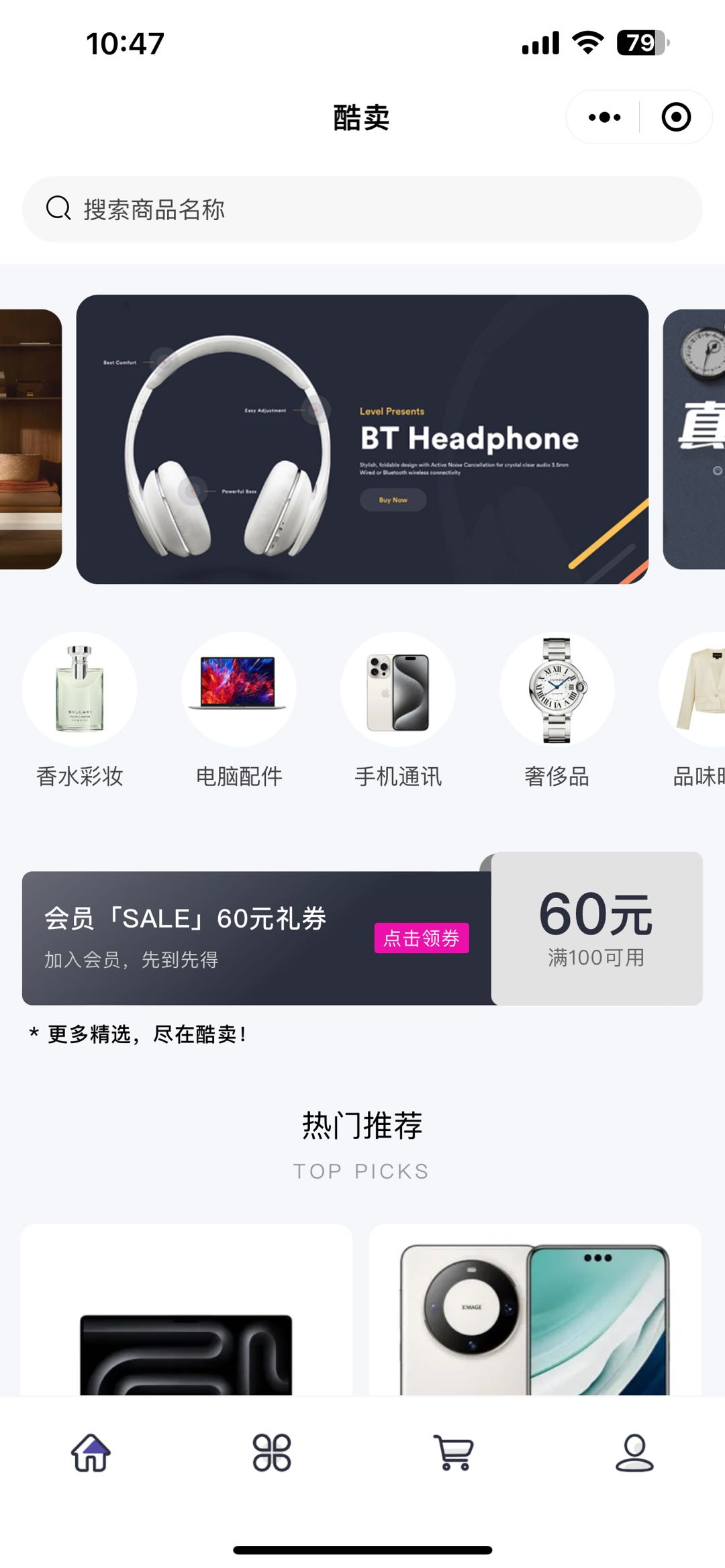Open the BT Headphone banner
Viewport: 725px width, 1568px height.
click(362, 439)
